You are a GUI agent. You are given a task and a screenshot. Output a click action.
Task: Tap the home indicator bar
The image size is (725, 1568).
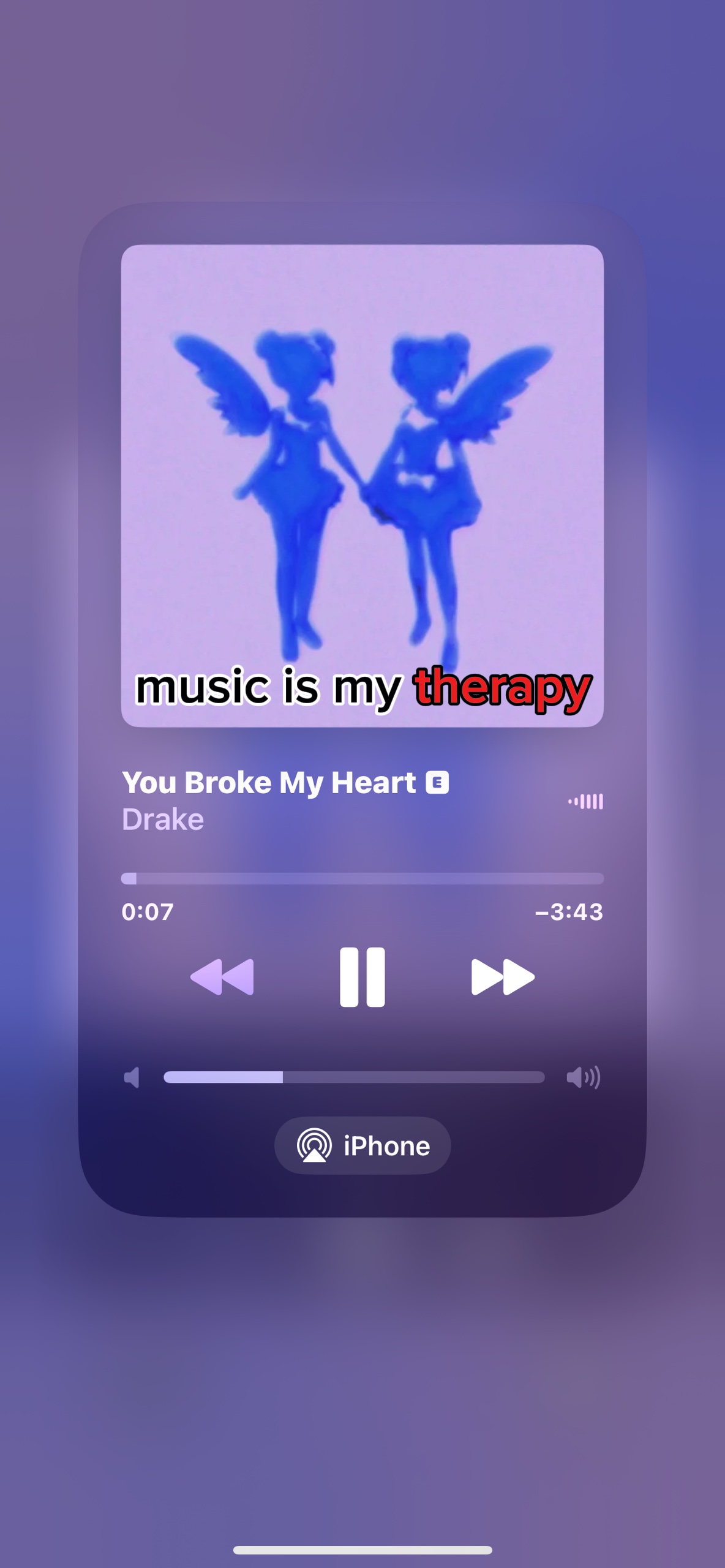point(362,1550)
